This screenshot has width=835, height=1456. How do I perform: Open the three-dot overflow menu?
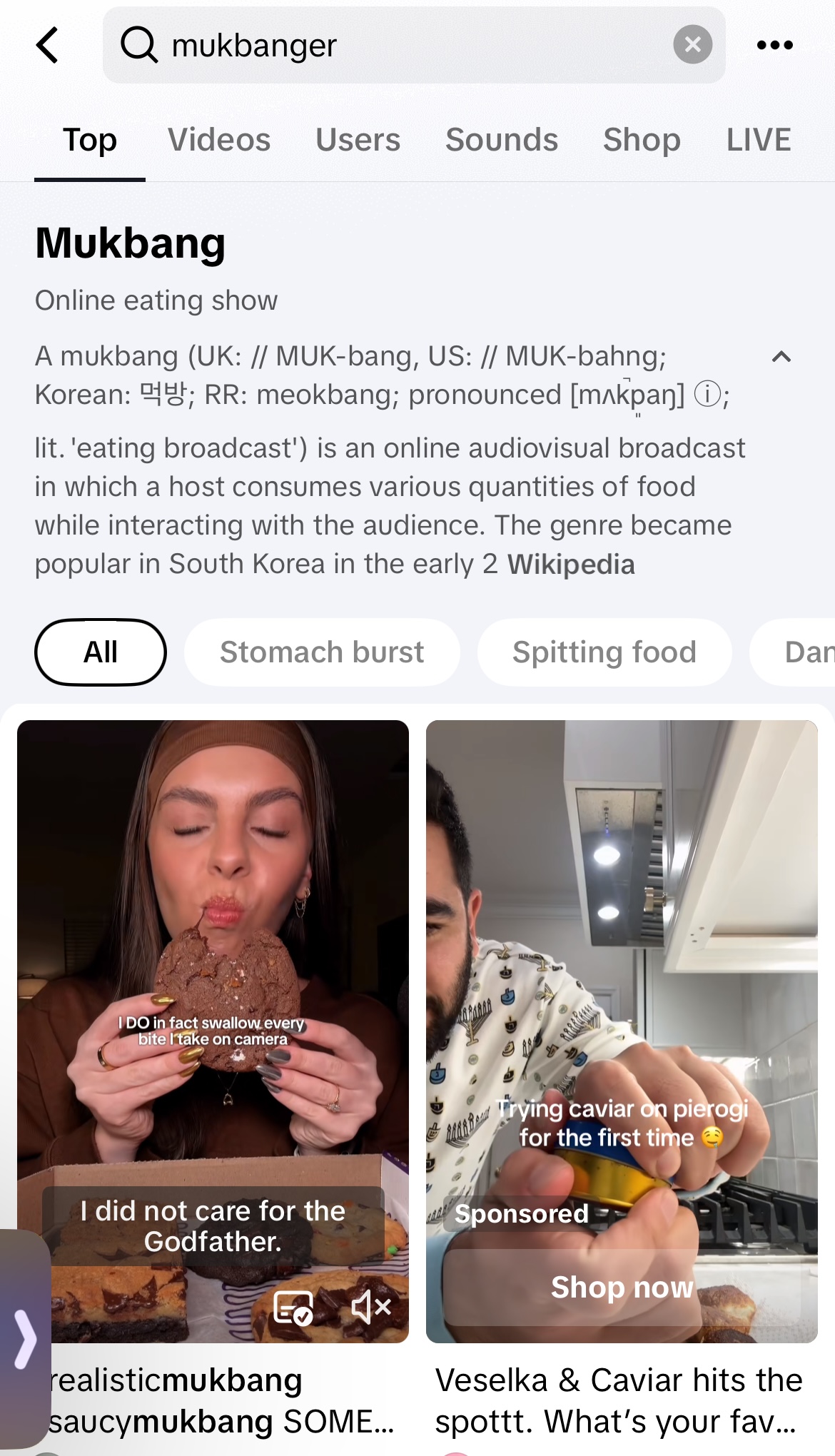[774, 45]
